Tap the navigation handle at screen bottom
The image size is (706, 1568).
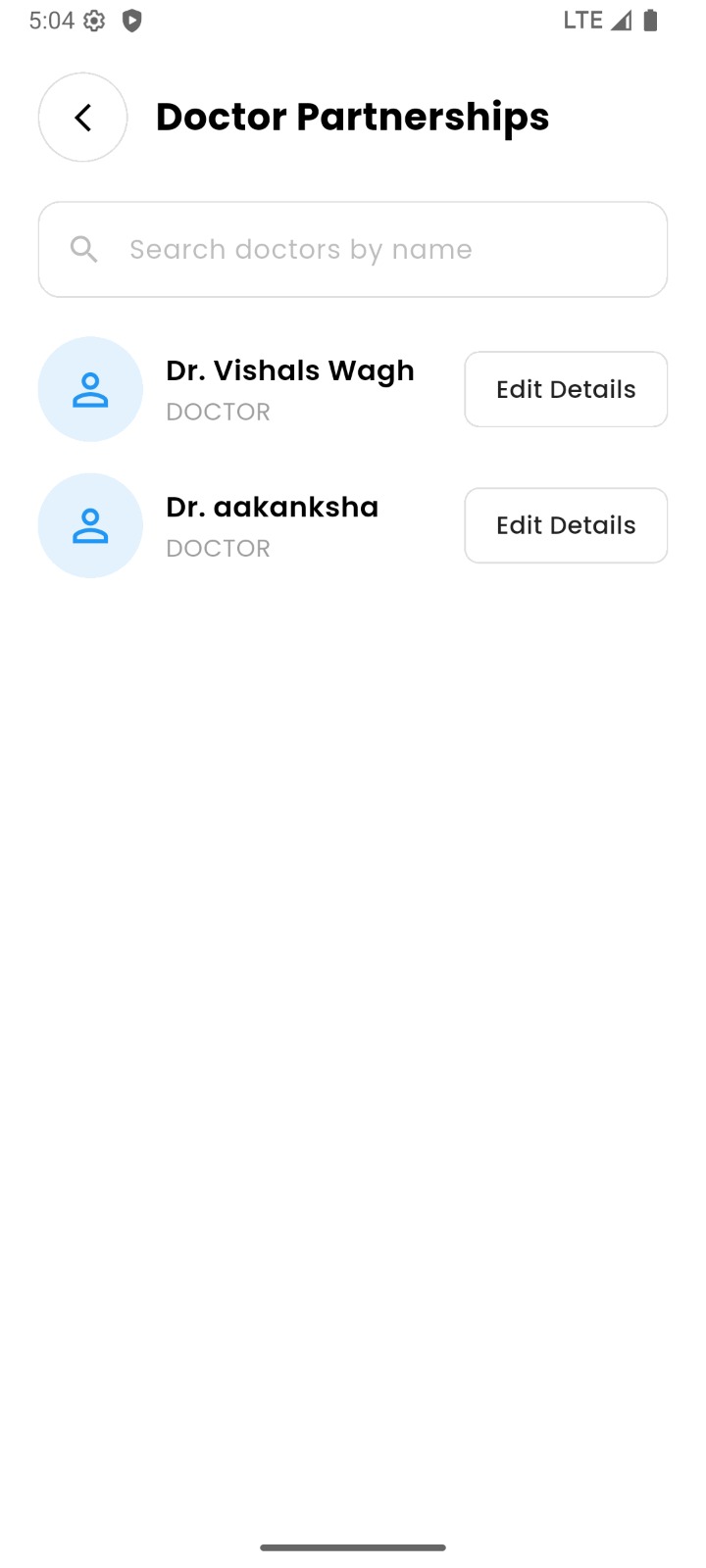pos(353,1547)
